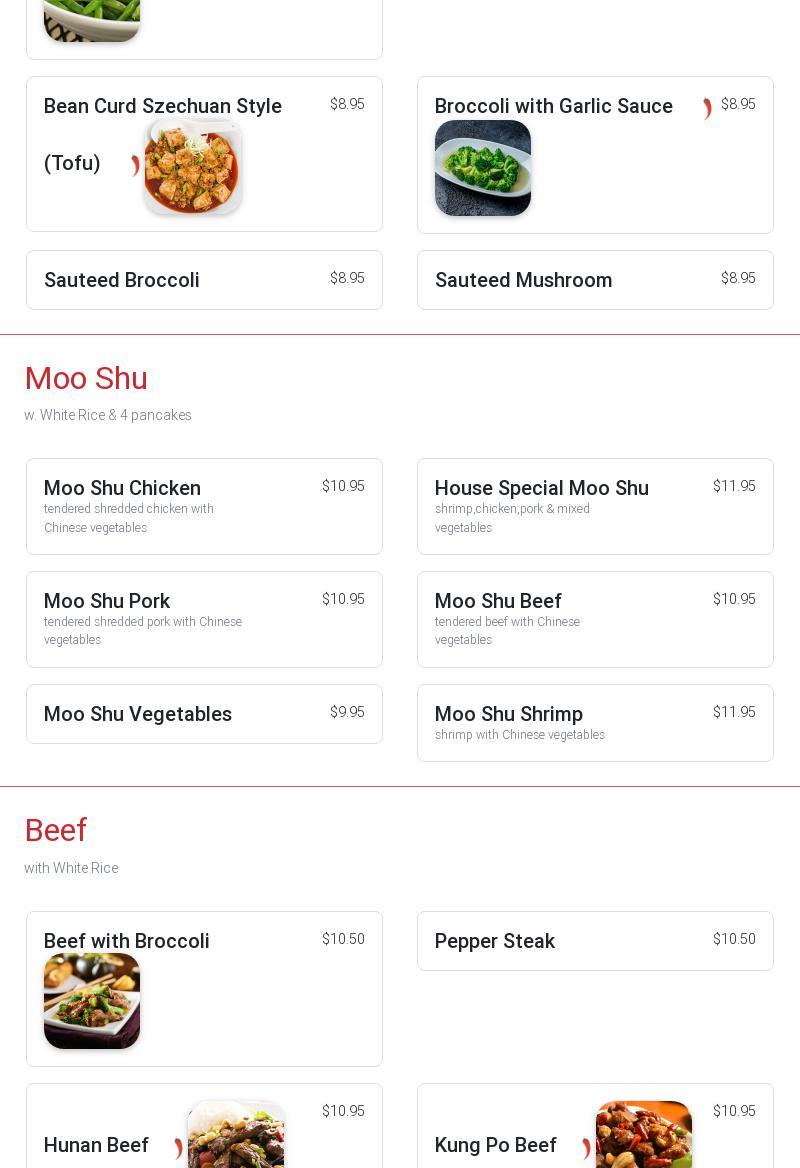Select House Special Moo Shu

595,506
